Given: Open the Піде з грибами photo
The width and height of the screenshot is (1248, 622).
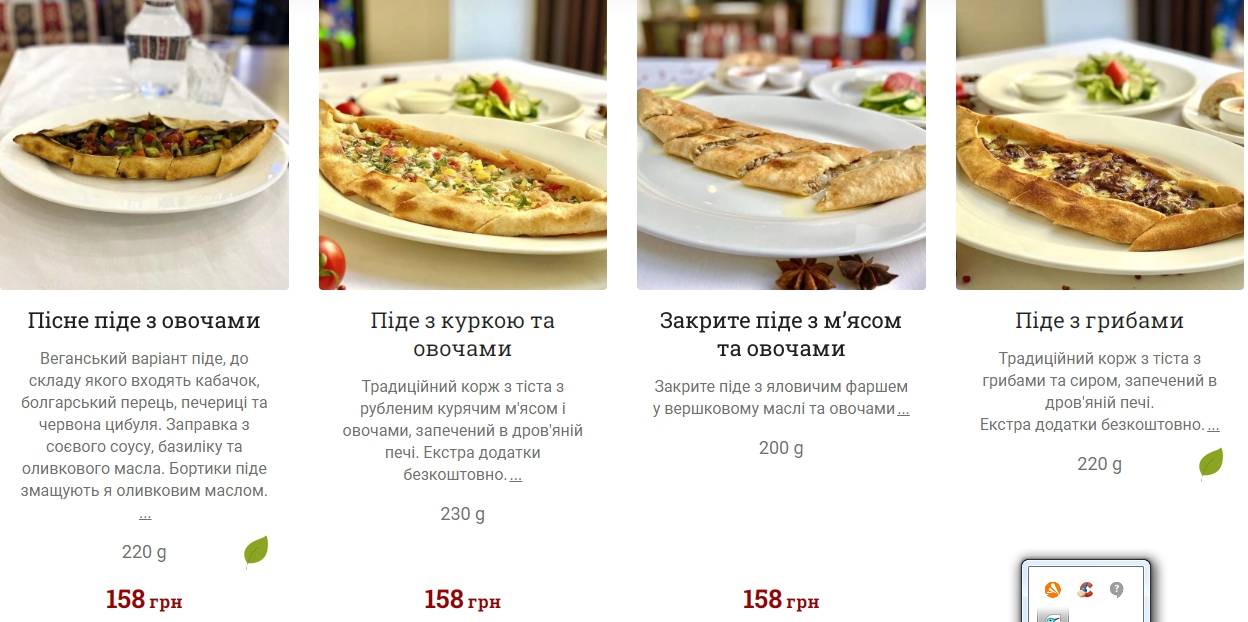Looking at the screenshot, I should pyautogui.click(x=1099, y=145).
